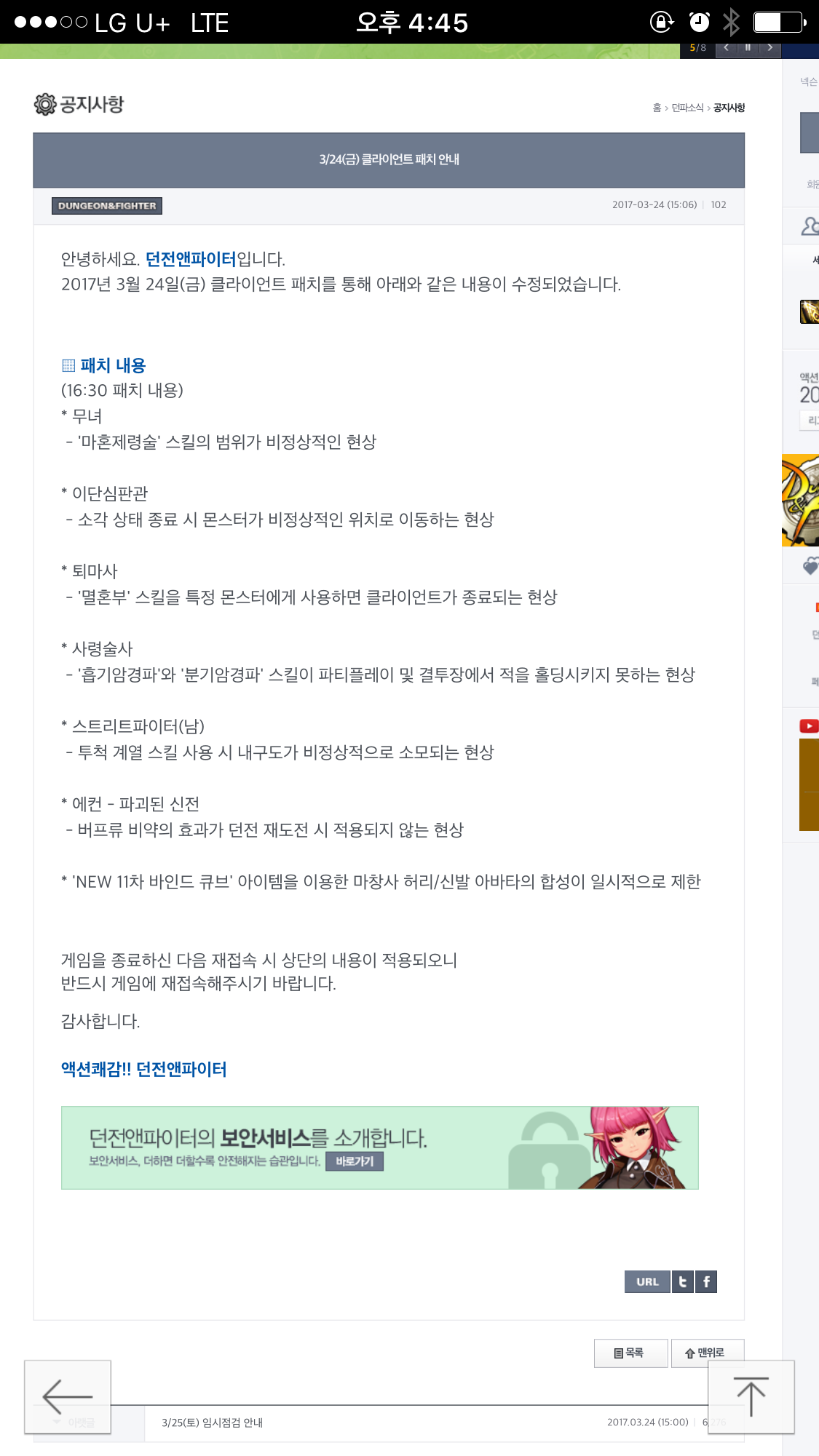This screenshot has height=1456, width=819.
Task: Show the previous banner slide
Action: pos(726,48)
